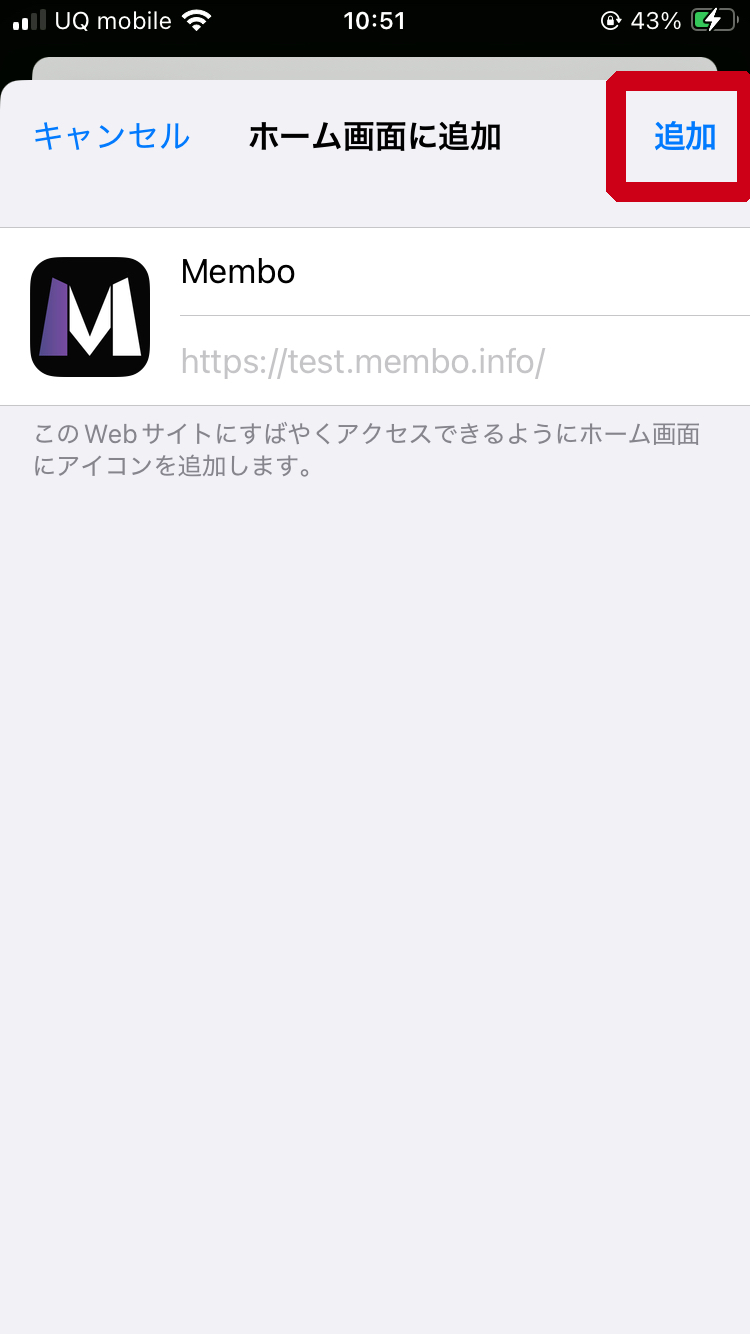Tap キャンセル to dismiss the sheet
750x1334 pixels.
coord(111,137)
